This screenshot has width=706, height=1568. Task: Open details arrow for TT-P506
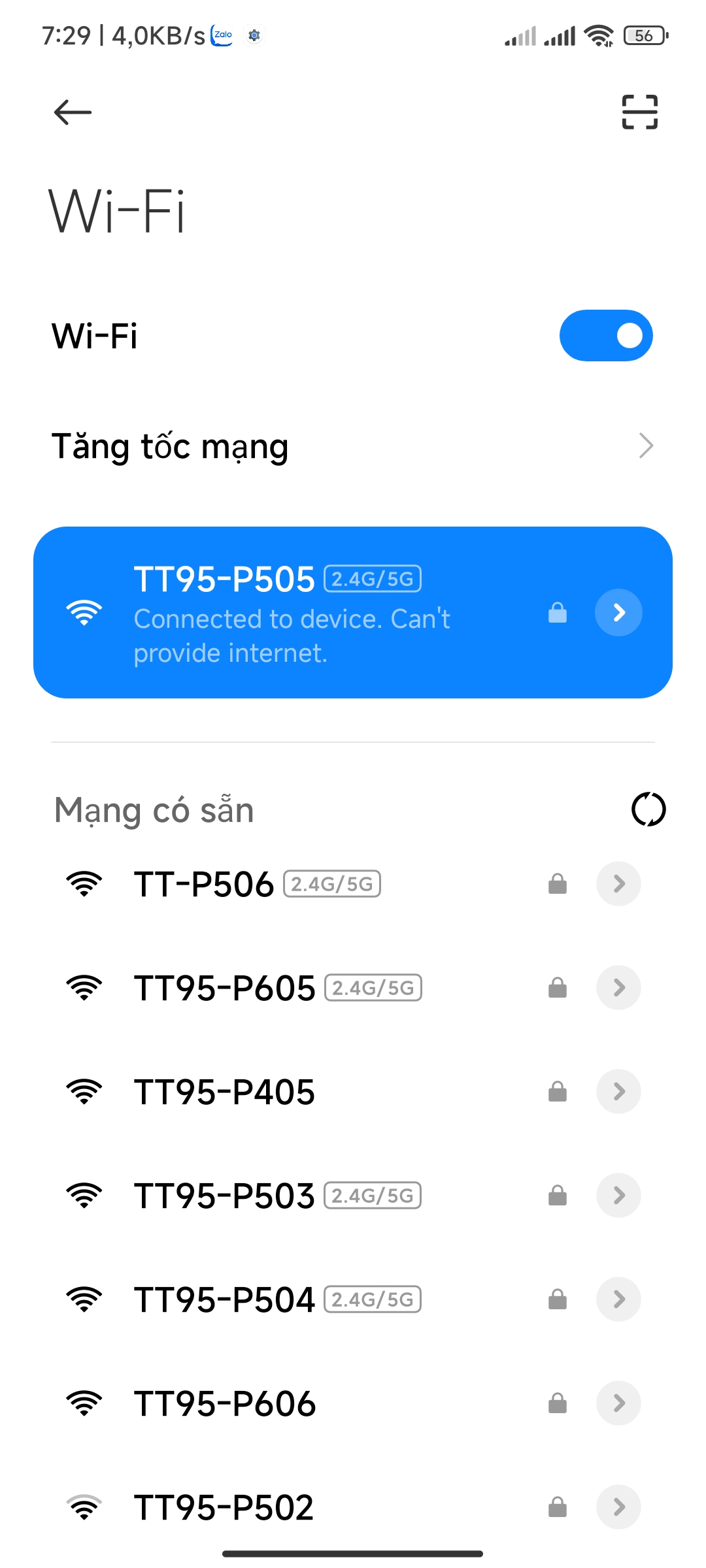(618, 884)
